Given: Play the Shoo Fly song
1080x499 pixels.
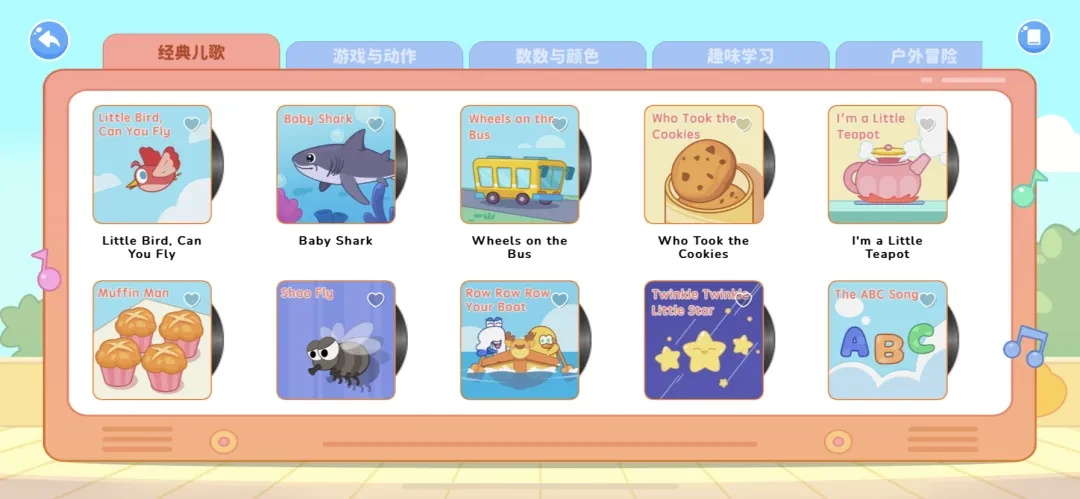Looking at the screenshot, I should point(335,345).
